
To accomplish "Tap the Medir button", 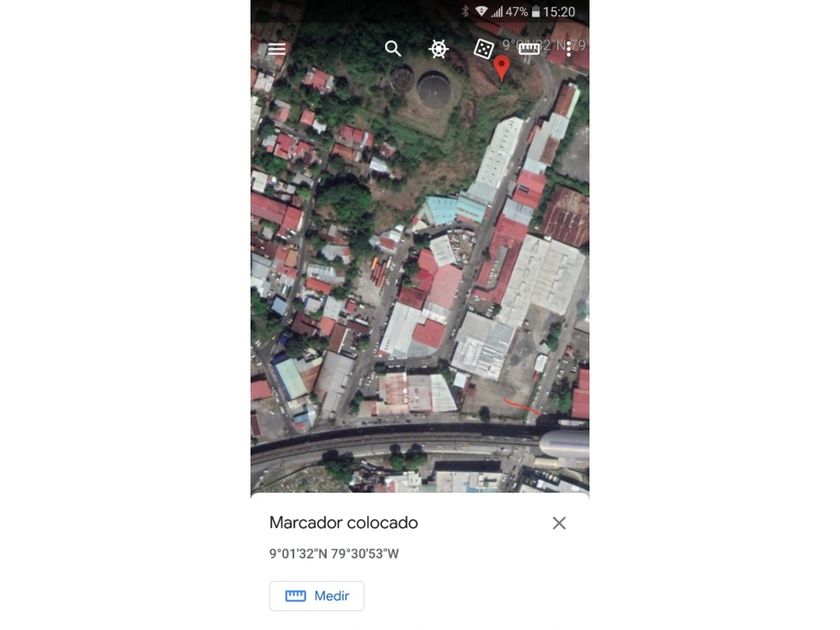I will [x=316, y=596].
